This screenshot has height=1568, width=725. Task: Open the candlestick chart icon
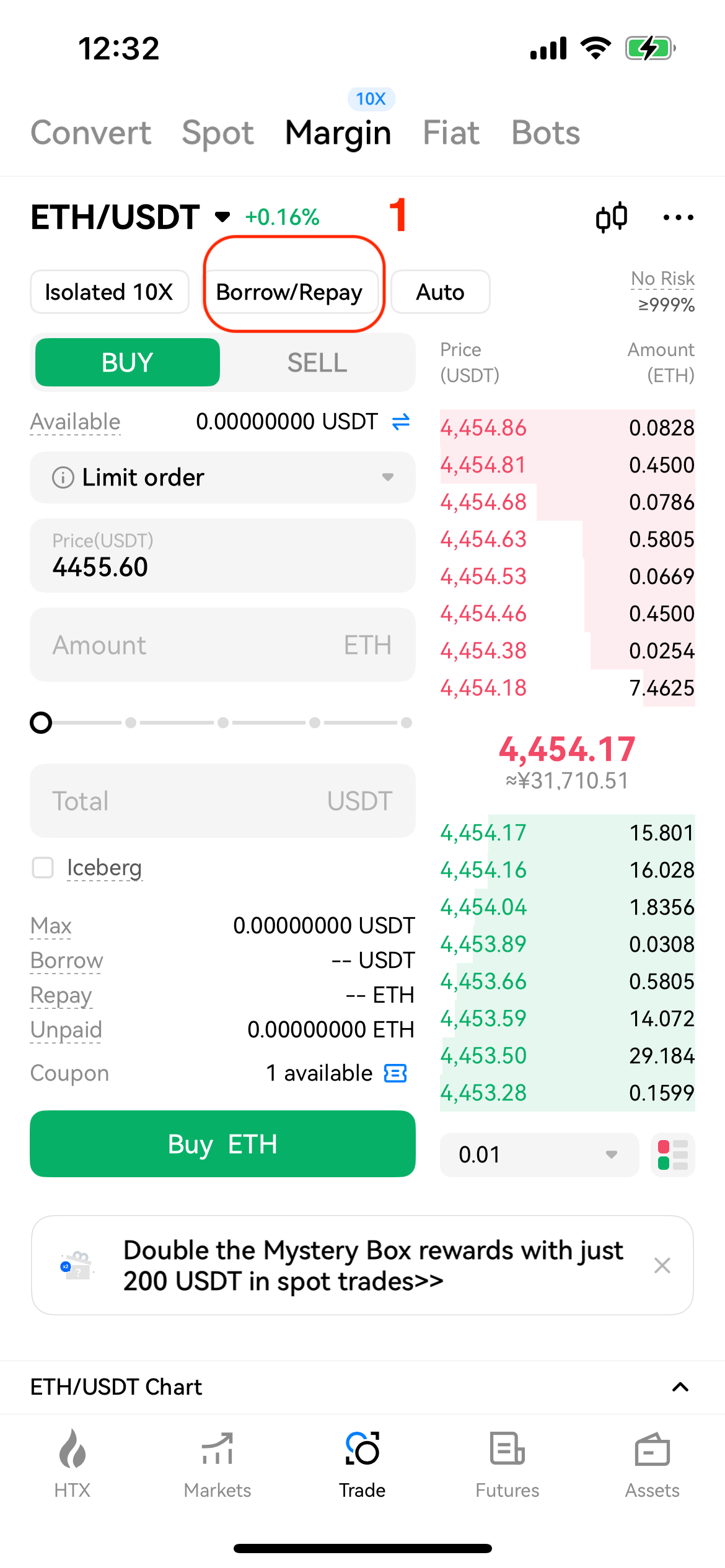pyautogui.click(x=611, y=217)
